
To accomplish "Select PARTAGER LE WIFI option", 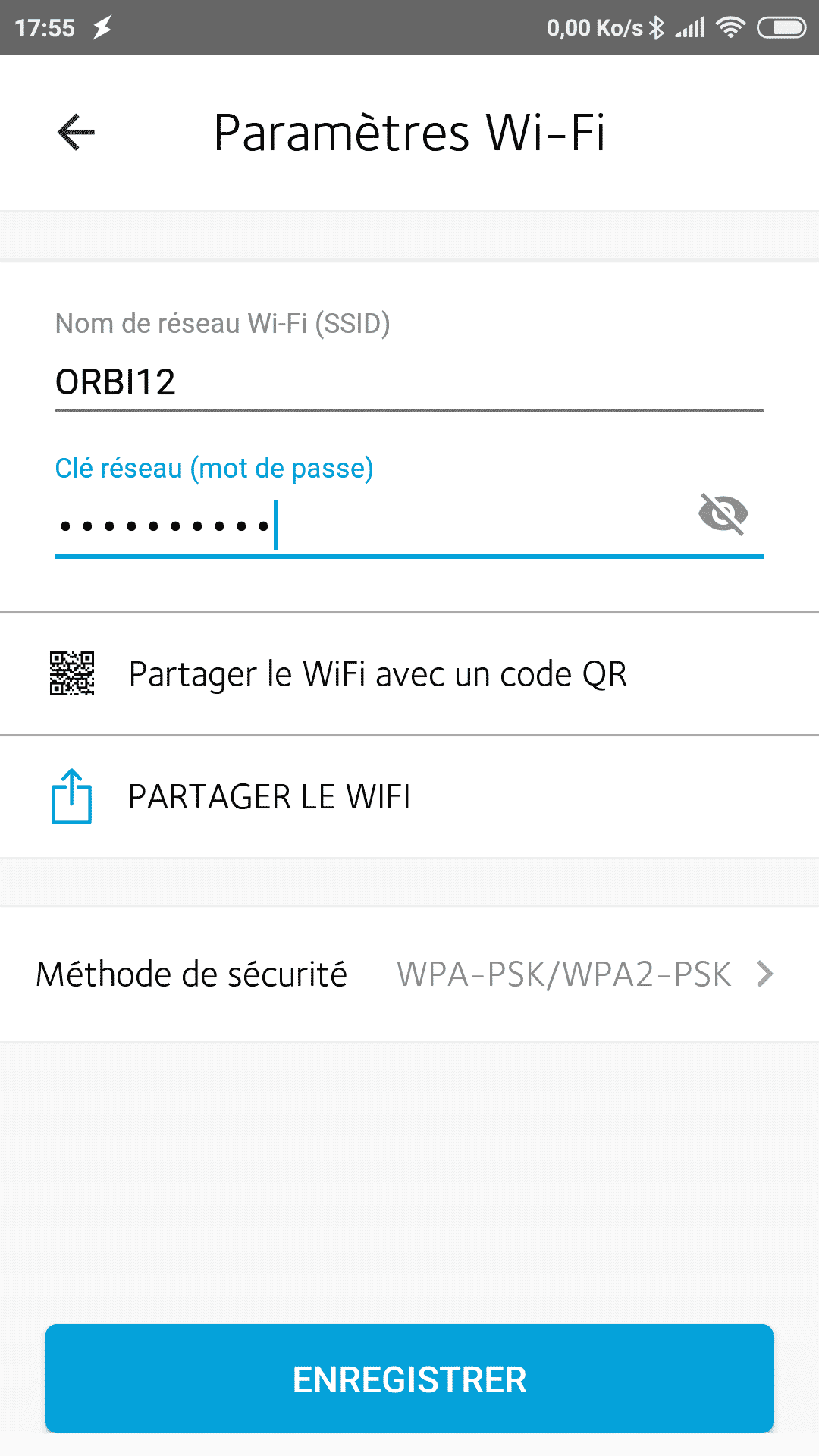I will [x=409, y=796].
